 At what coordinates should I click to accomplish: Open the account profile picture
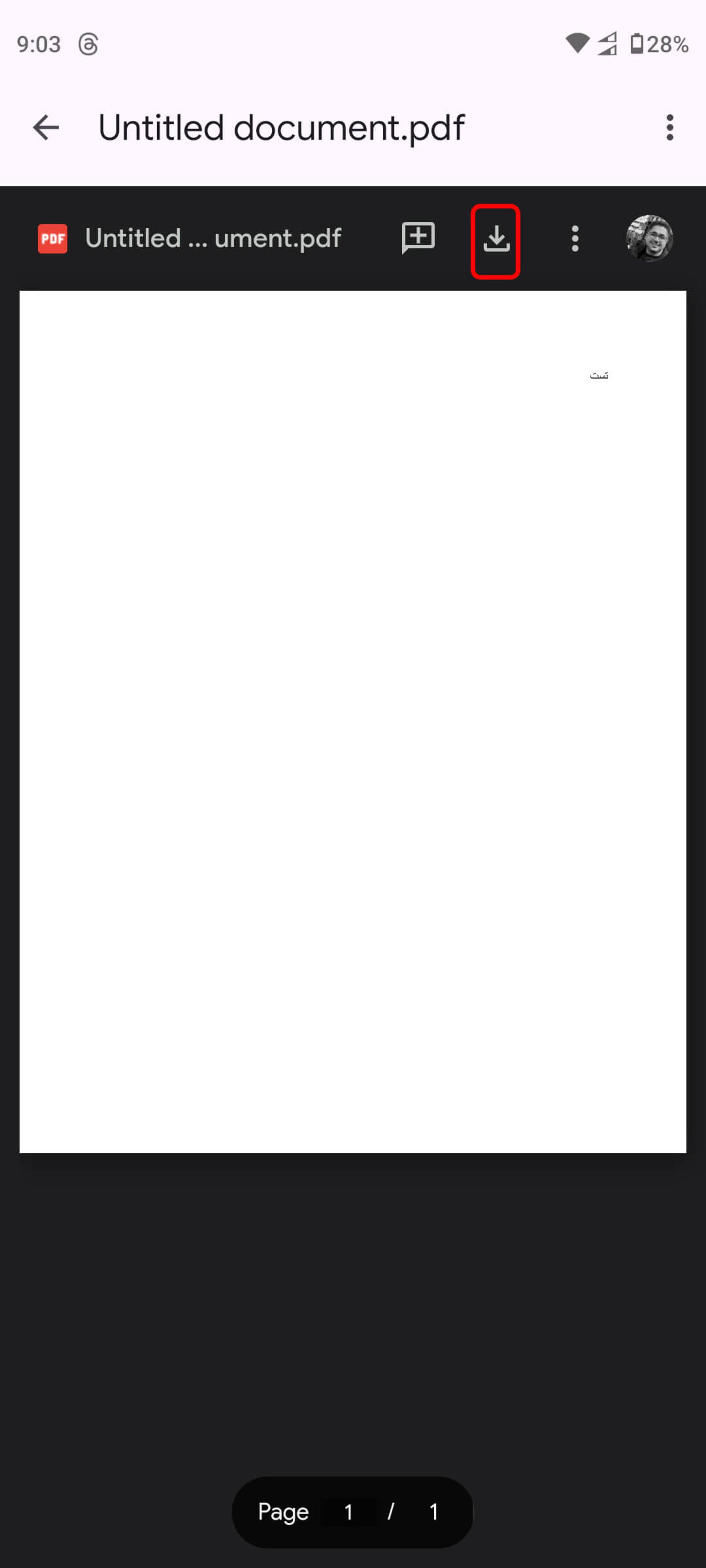(x=649, y=238)
